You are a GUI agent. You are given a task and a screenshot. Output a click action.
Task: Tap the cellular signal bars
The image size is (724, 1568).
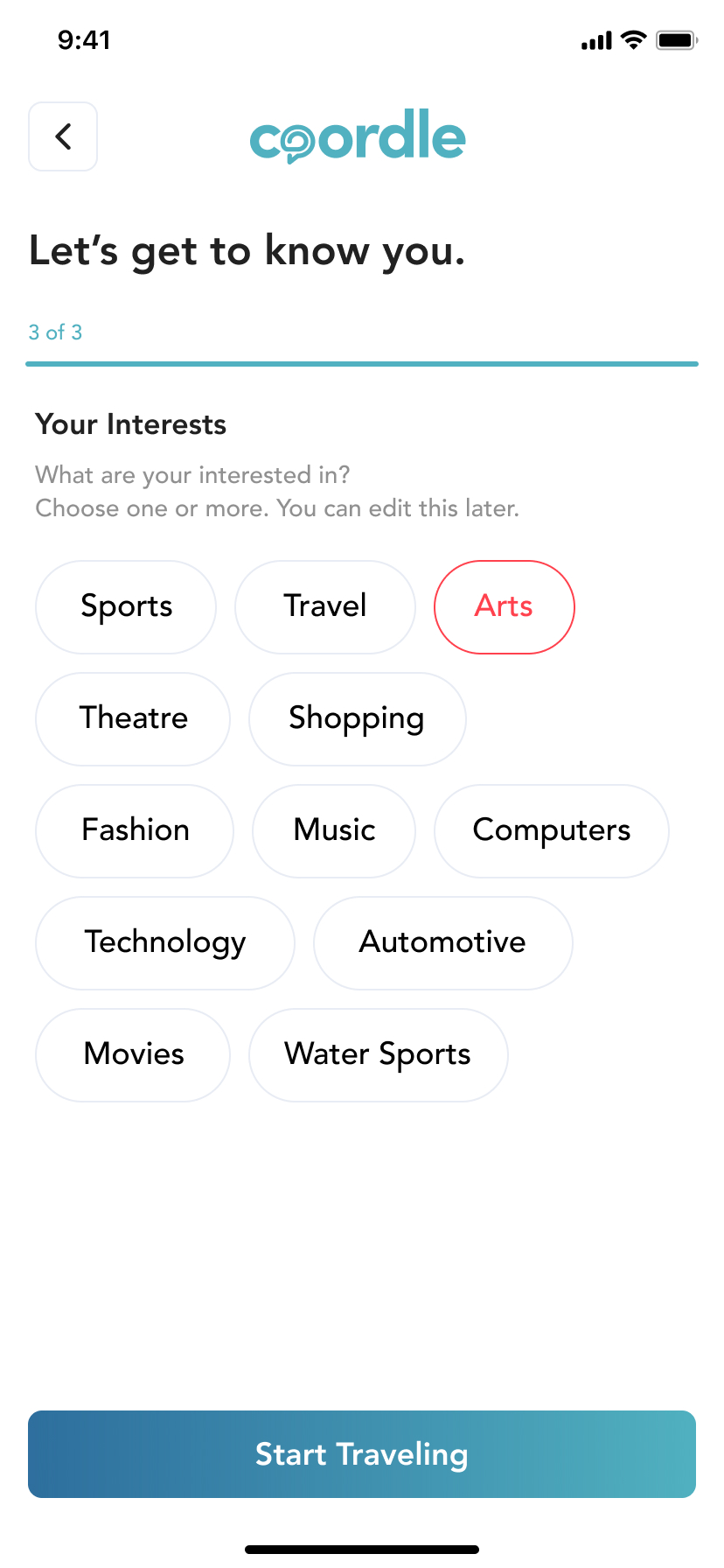click(x=595, y=38)
